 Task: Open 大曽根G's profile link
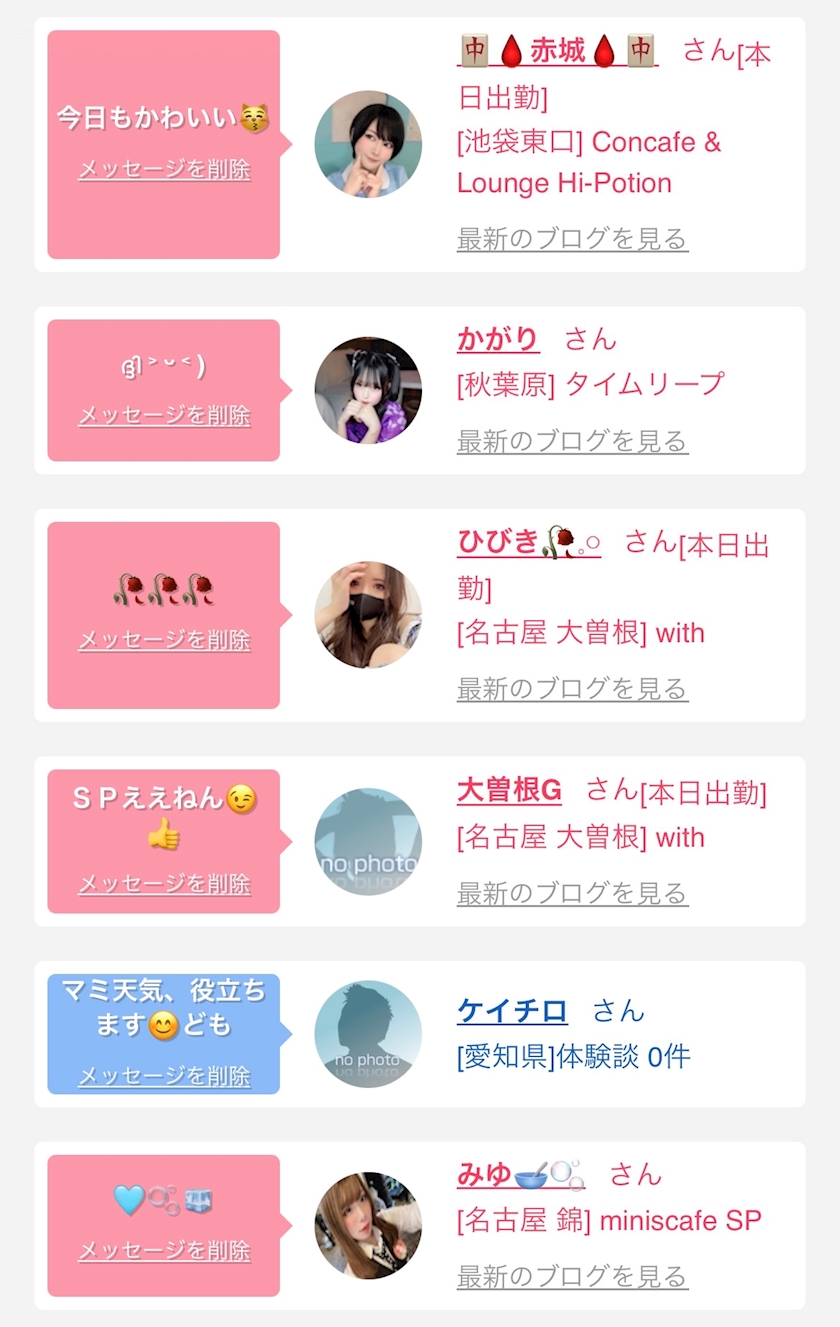pyautogui.click(x=509, y=791)
